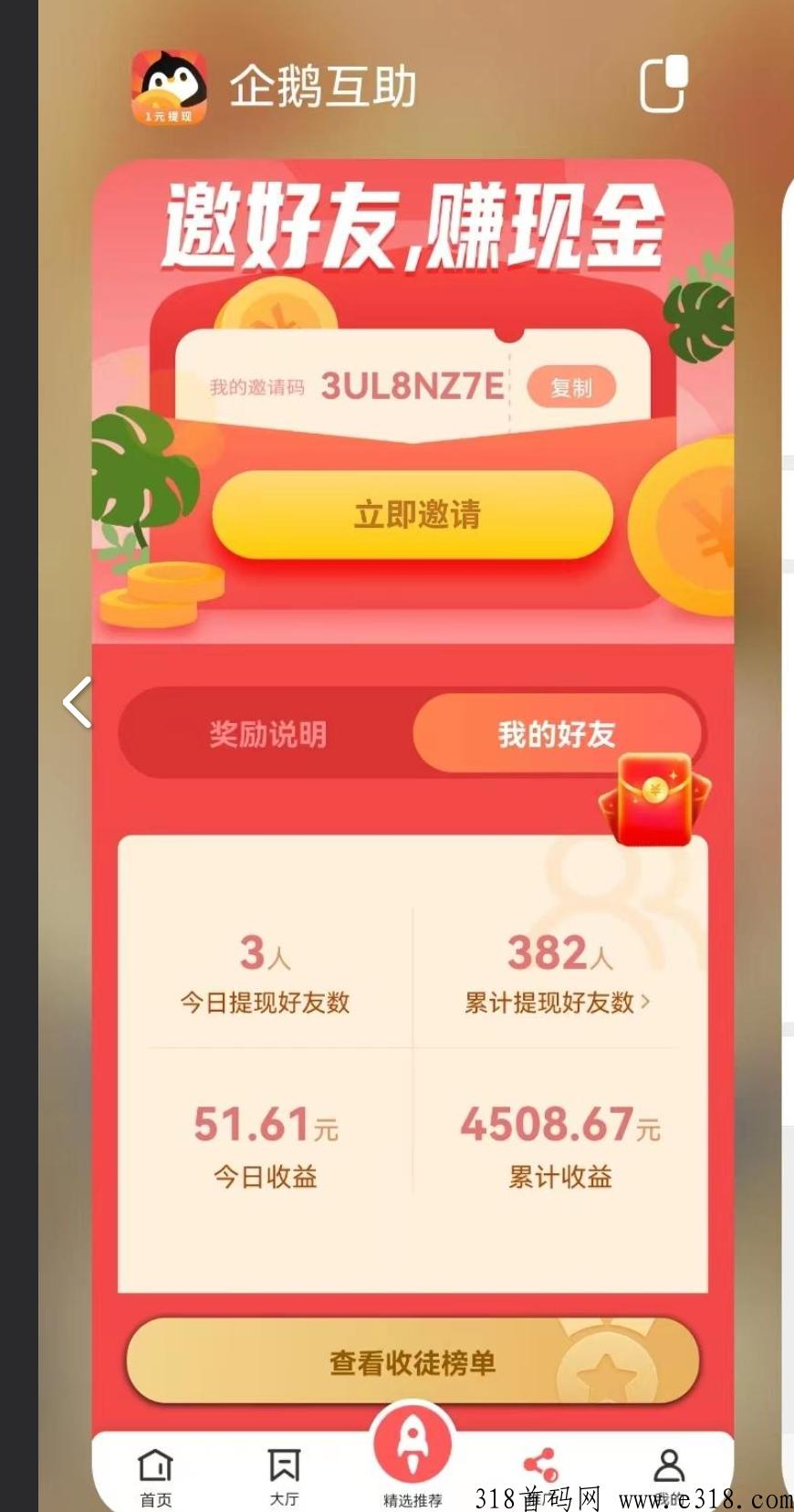Select the 我的好友 tab
The image size is (794, 1512).
[557, 734]
